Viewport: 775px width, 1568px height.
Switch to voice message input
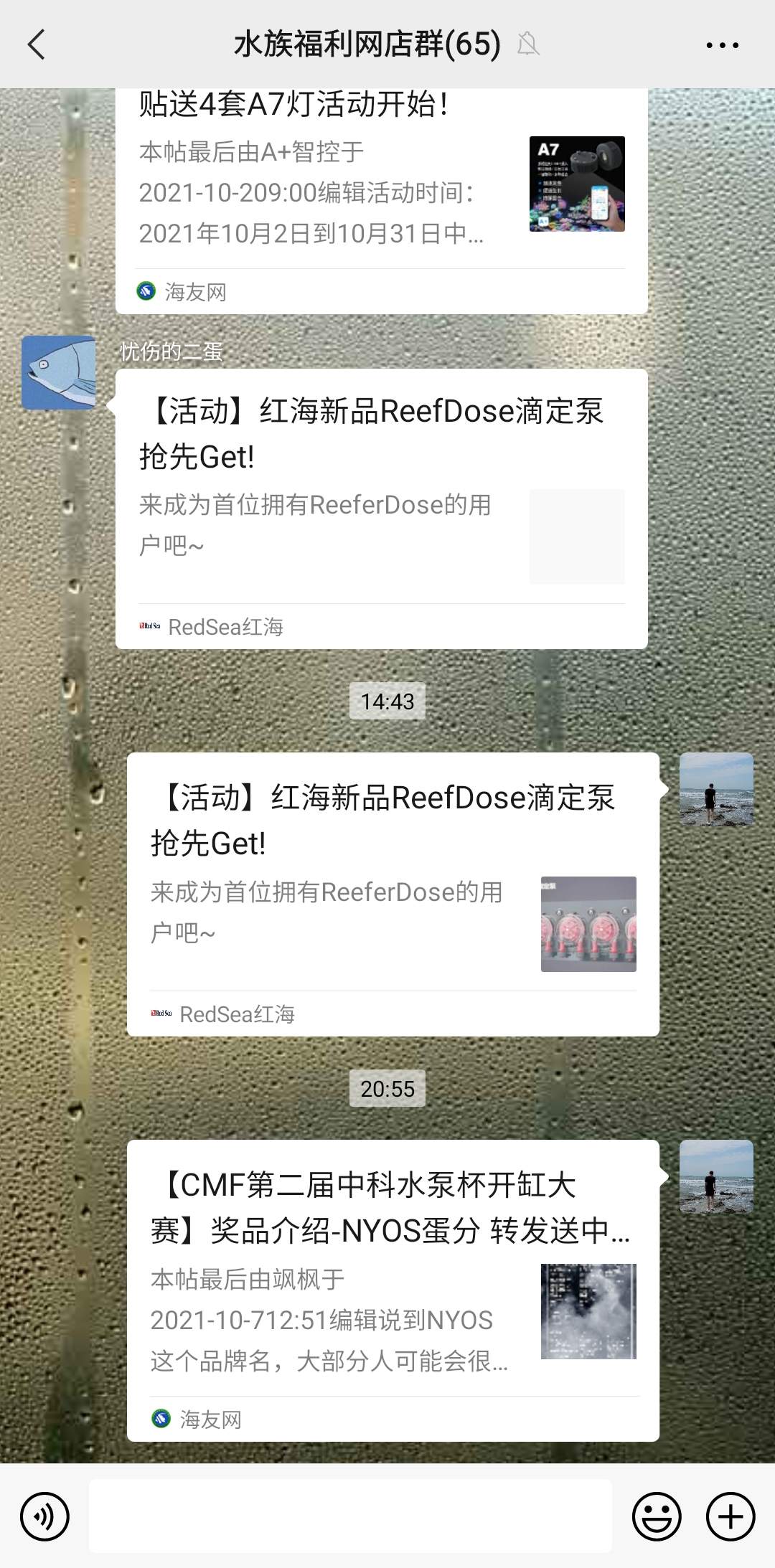point(44,1516)
